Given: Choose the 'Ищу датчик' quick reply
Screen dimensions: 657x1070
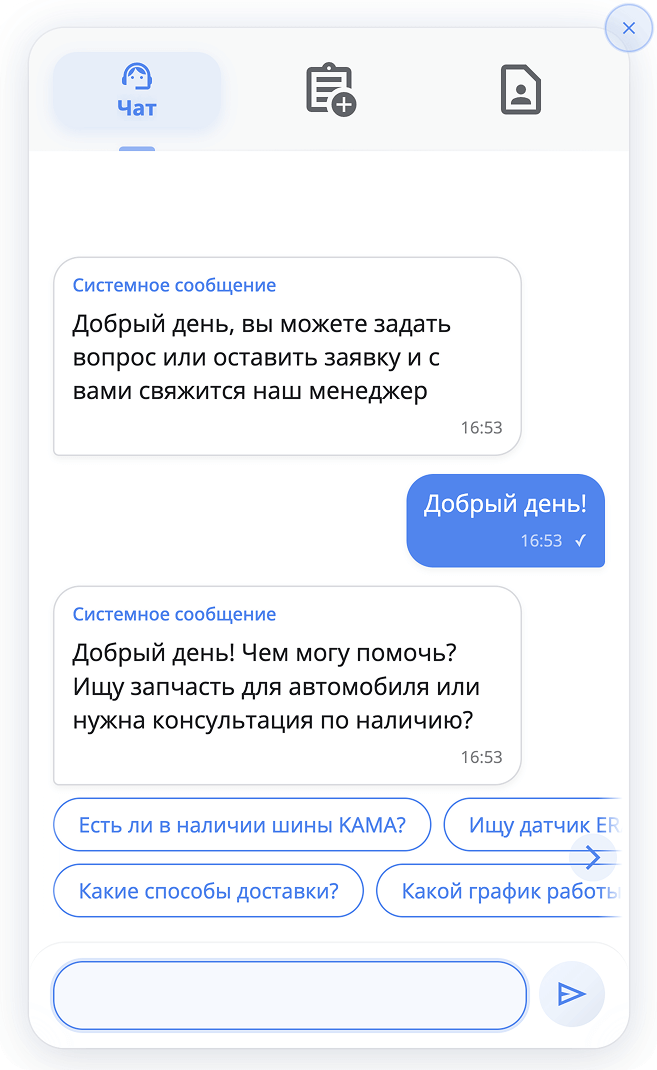Looking at the screenshot, I should pyautogui.click(x=520, y=825).
